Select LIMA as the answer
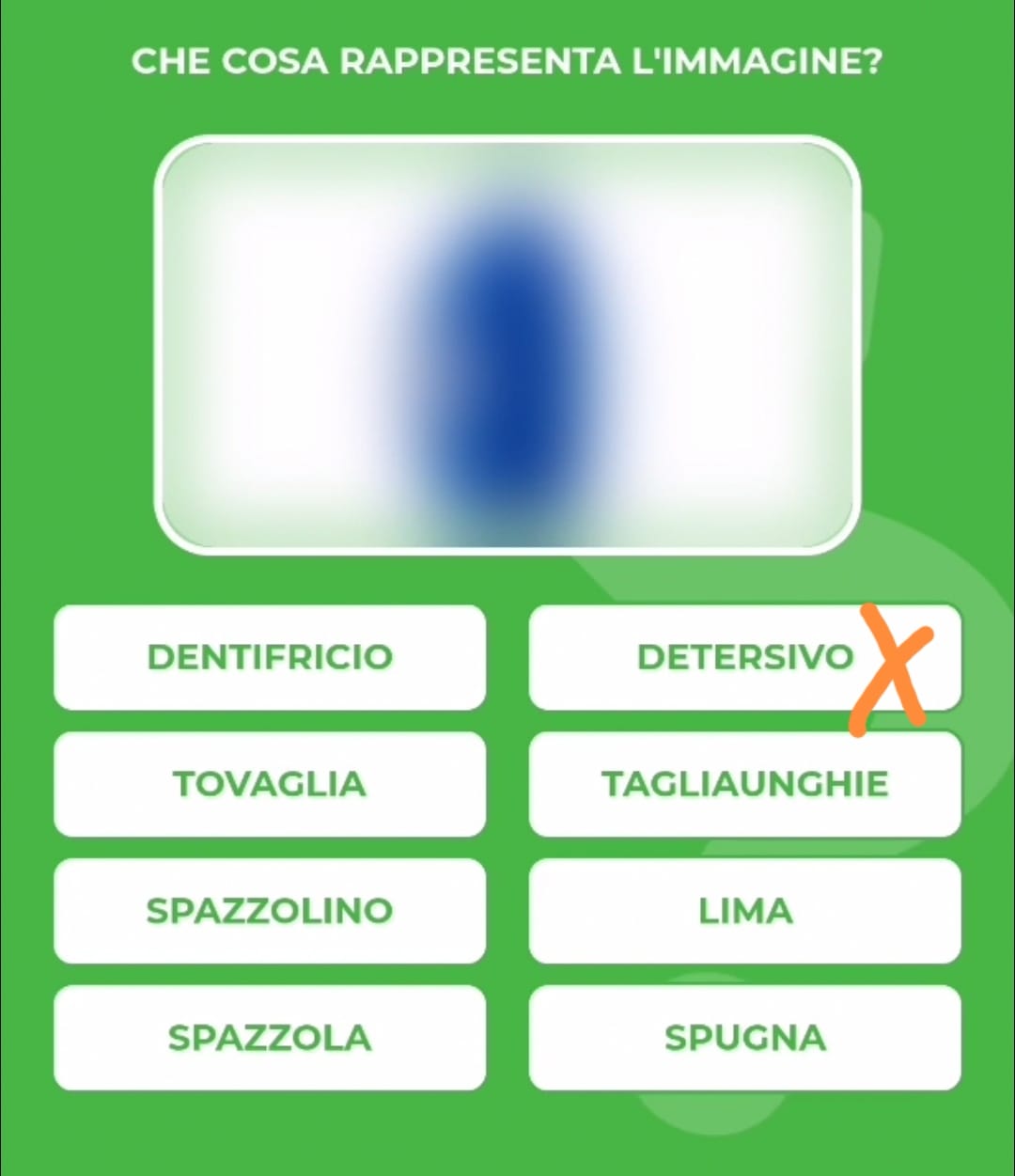This screenshot has width=1015, height=1176. (744, 911)
